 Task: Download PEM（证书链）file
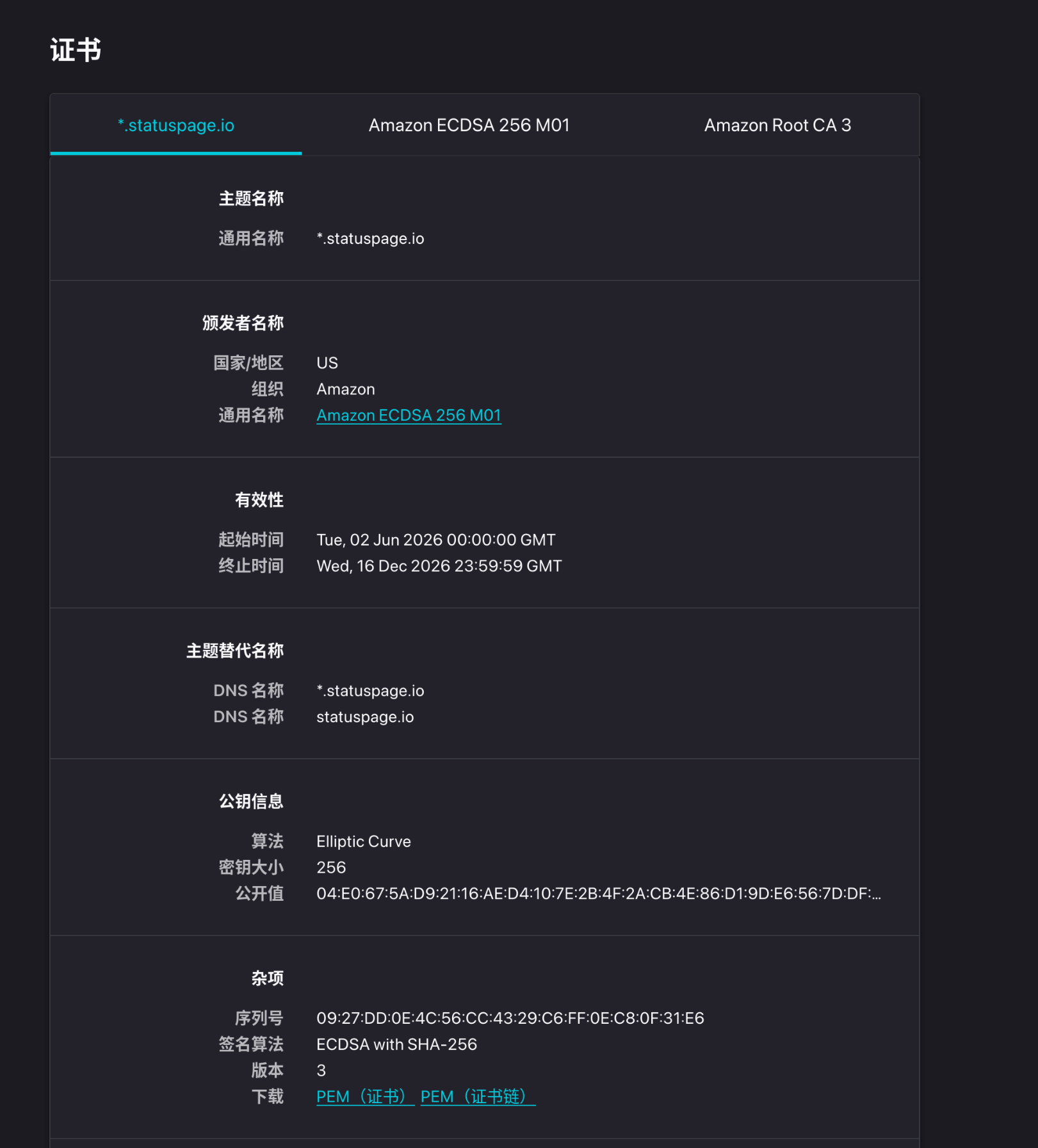(x=478, y=1097)
